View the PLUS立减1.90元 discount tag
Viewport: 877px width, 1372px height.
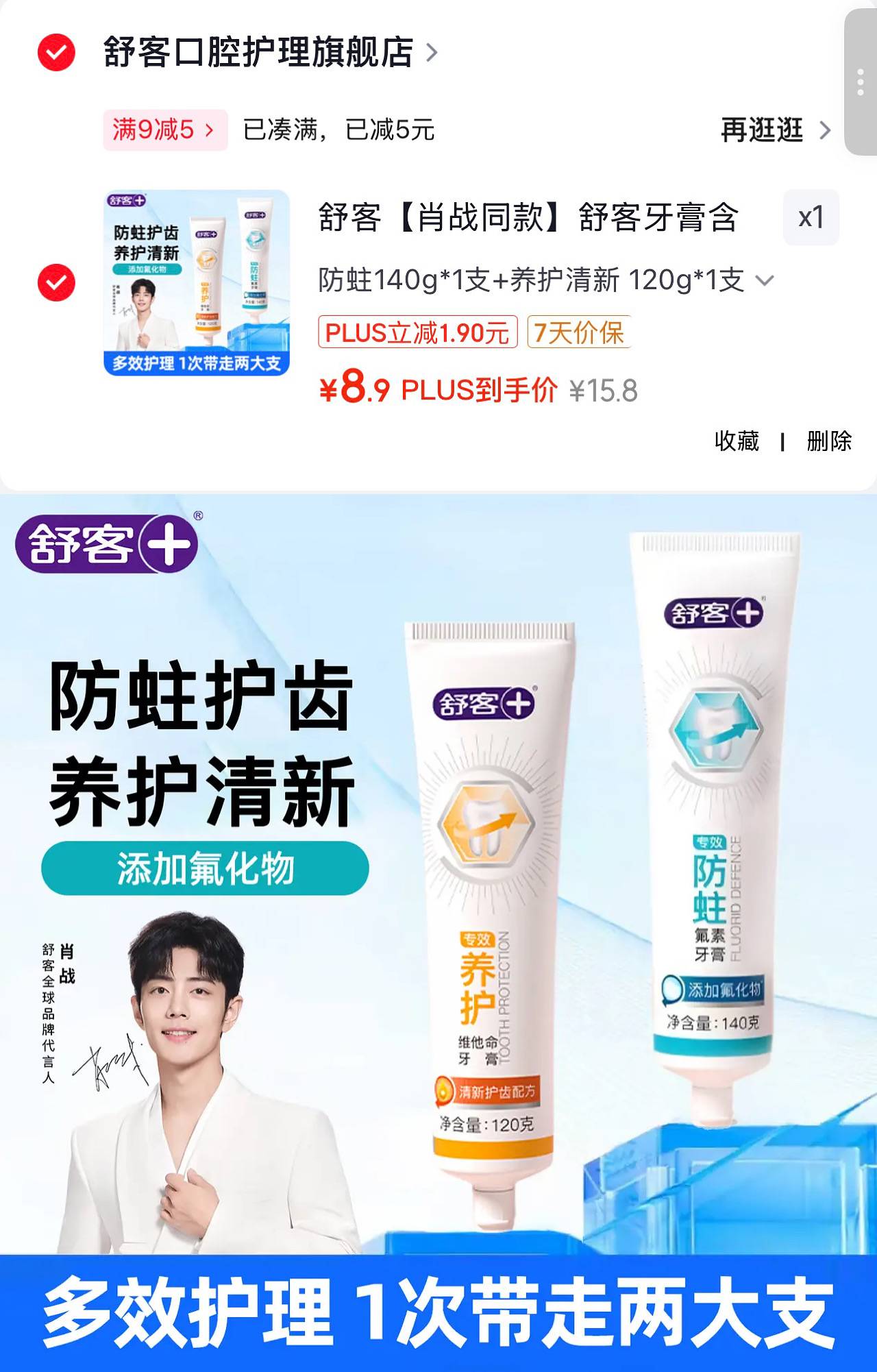[417, 332]
